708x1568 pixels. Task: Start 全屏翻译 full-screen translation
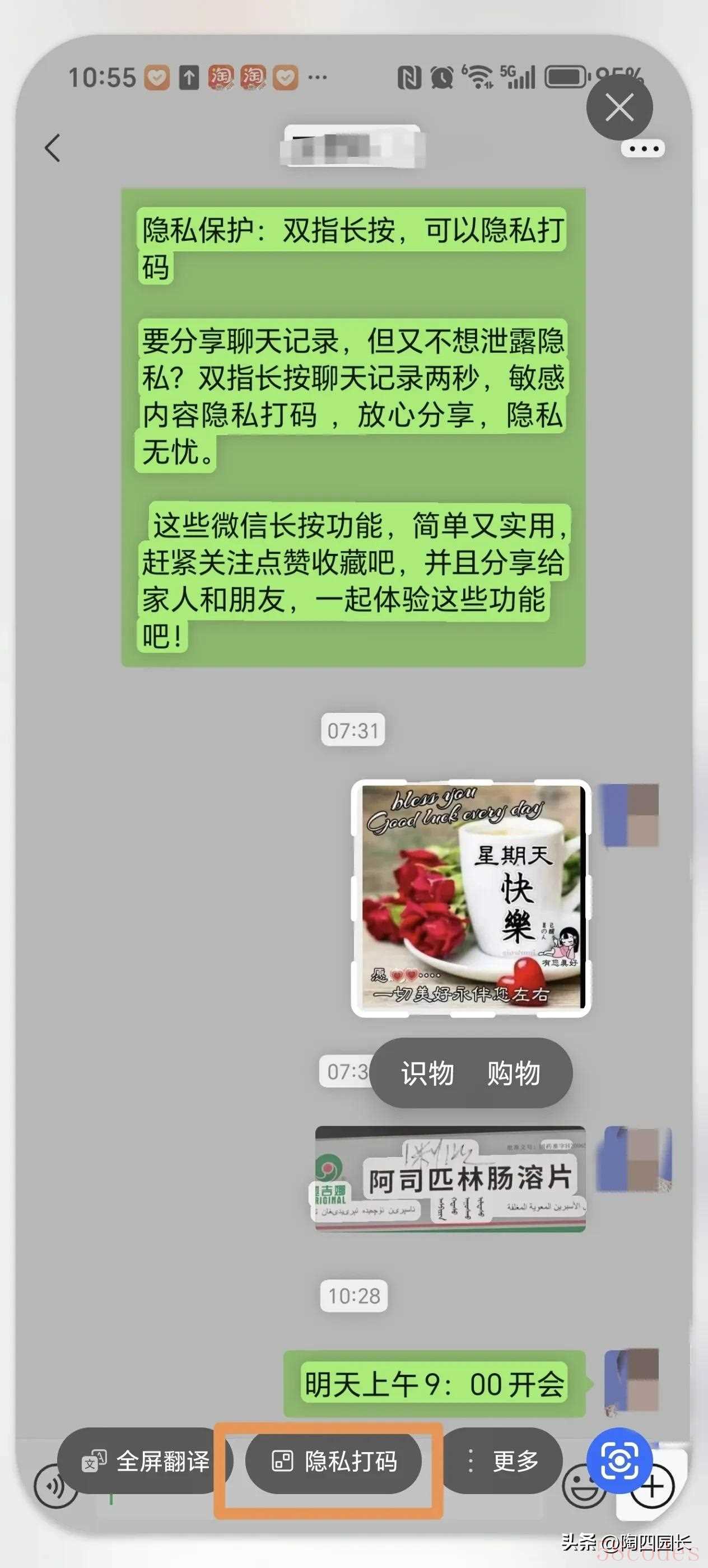(x=146, y=1461)
